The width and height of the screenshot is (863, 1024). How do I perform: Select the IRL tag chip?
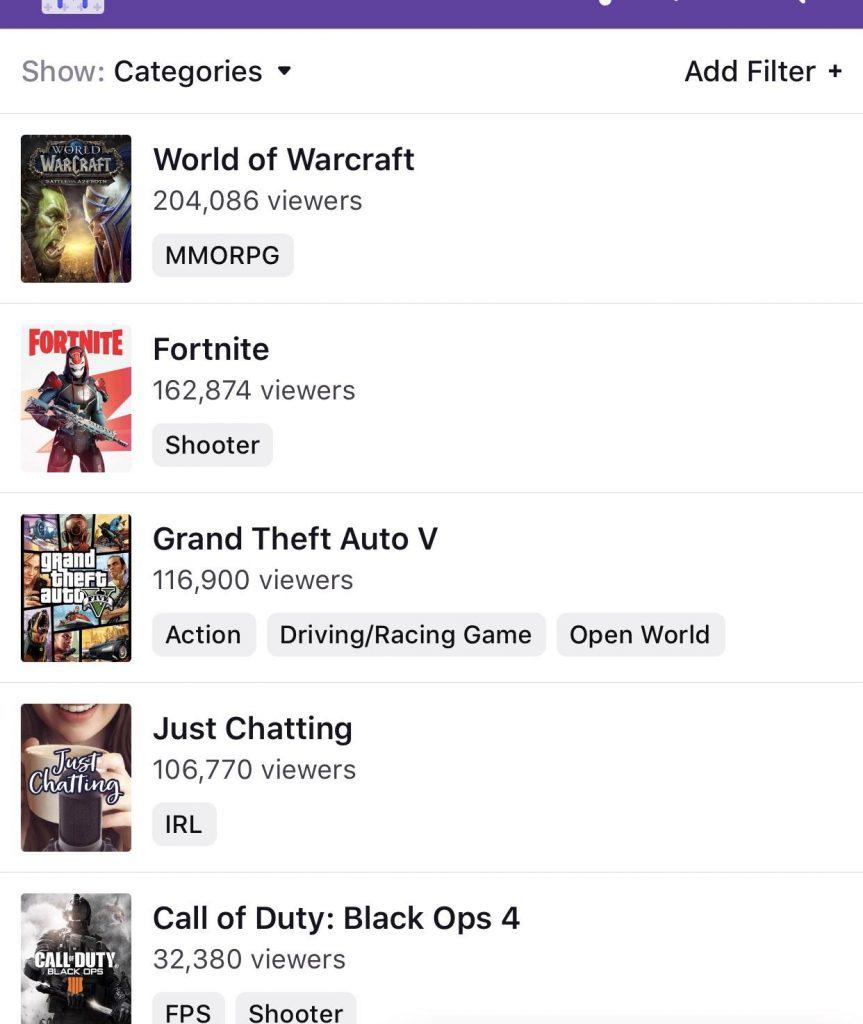coord(183,825)
